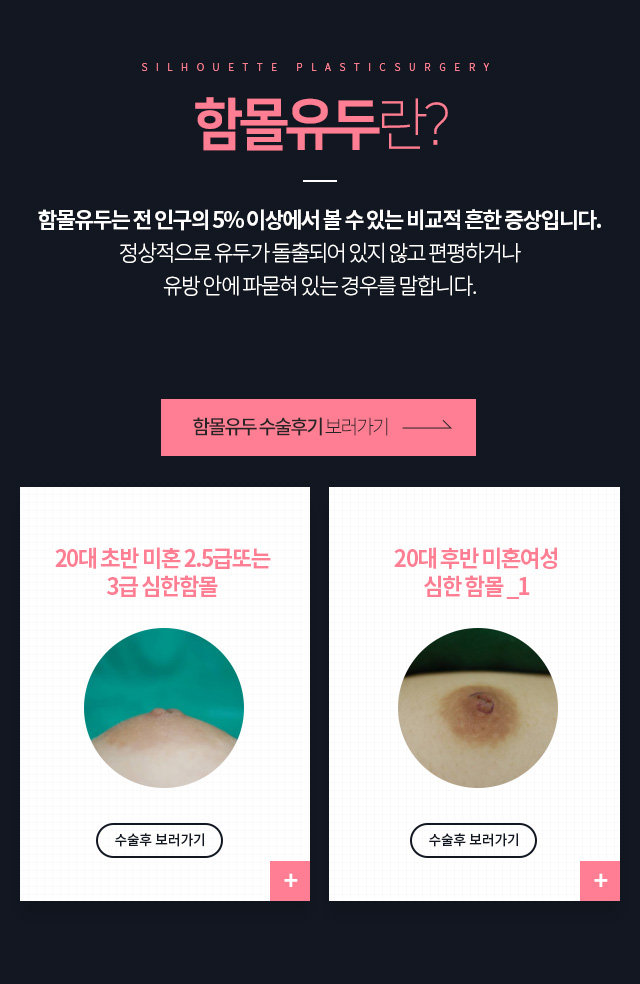Image resolution: width=640 pixels, height=984 pixels.
Task: View 수술후 보러가기 for the 20대 초반 미혼 case
Action: pyautogui.click(x=159, y=840)
